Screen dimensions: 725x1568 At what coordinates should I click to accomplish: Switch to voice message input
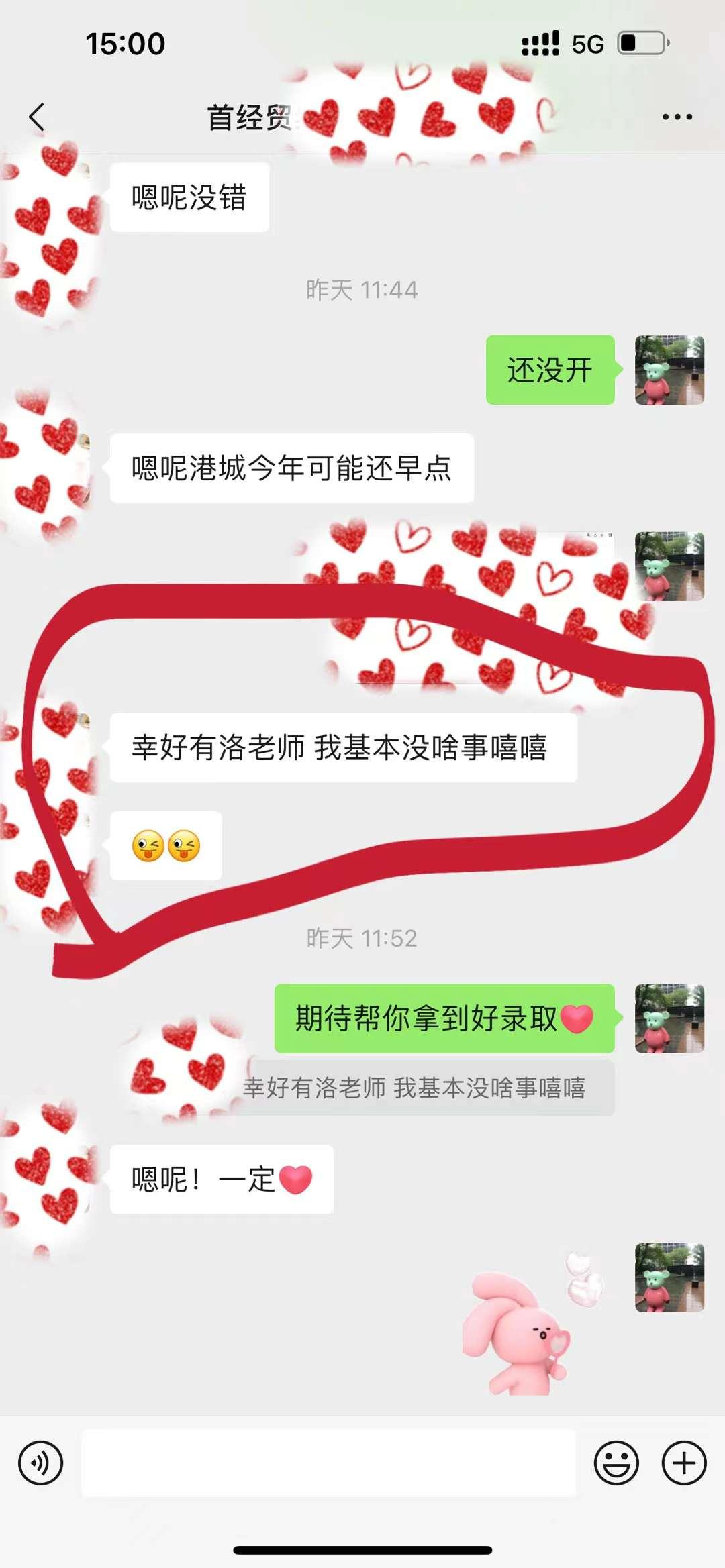[40, 1463]
